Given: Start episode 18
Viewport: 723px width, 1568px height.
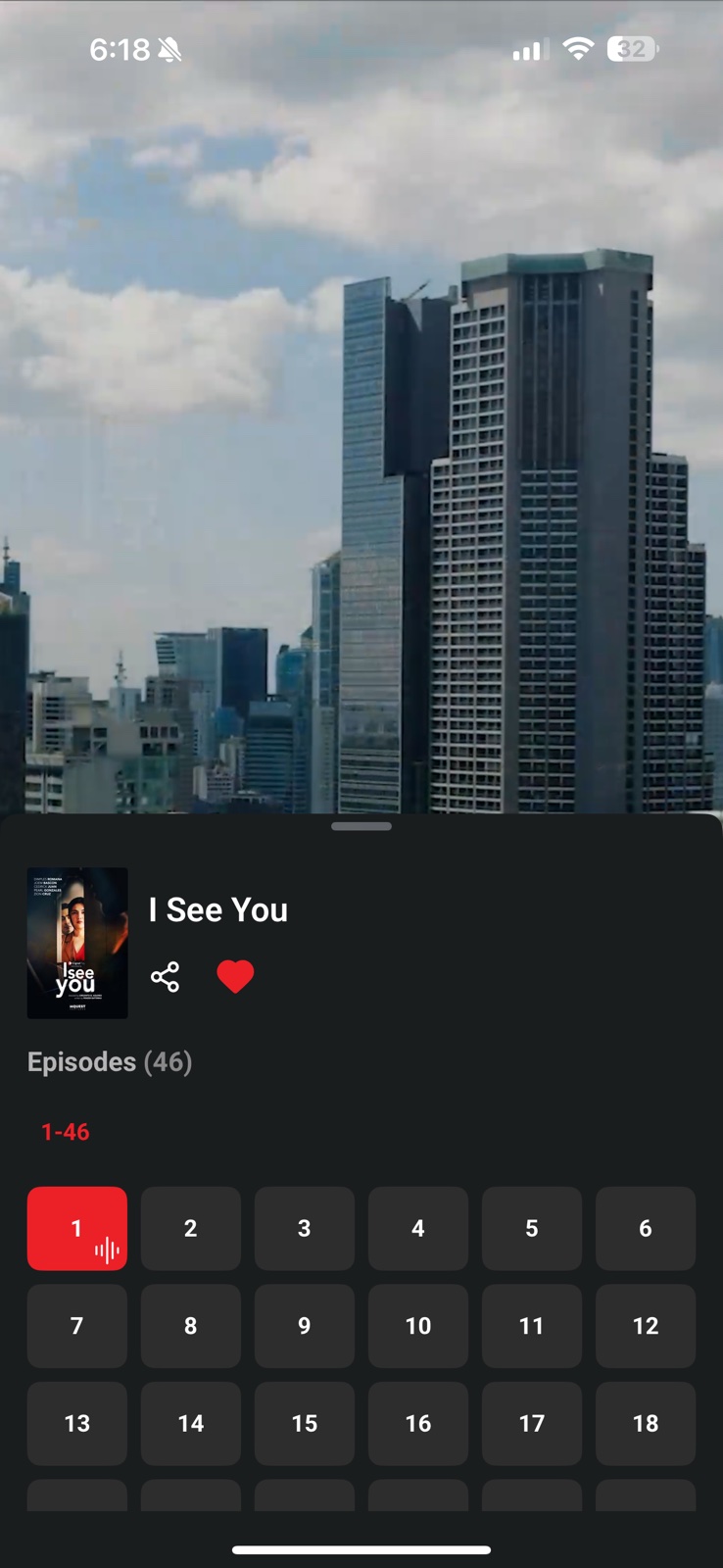Looking at the screenshot, I should click(646, 1423).
